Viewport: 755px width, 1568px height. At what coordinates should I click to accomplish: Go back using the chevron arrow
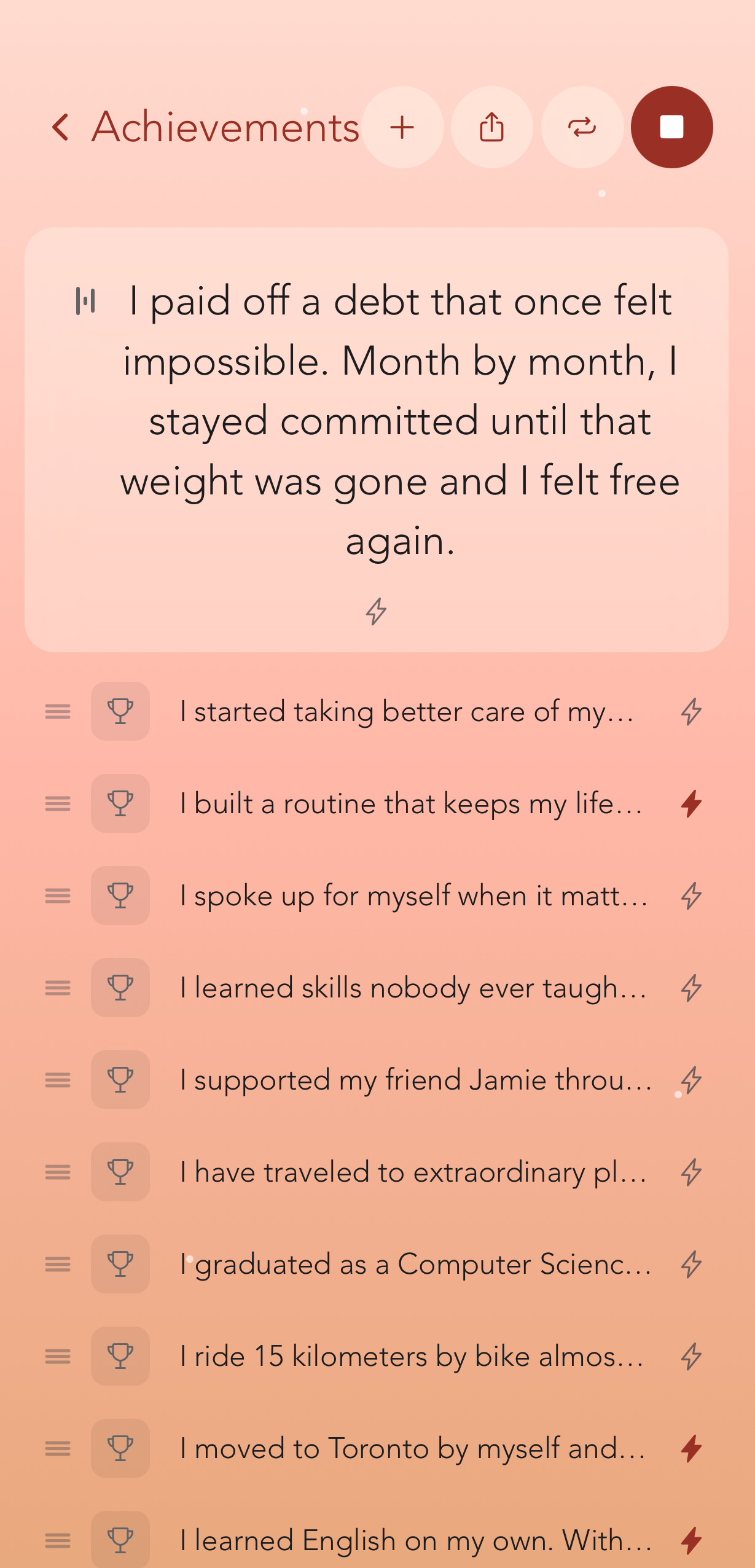pyautogui.click(x=61, y=127)
